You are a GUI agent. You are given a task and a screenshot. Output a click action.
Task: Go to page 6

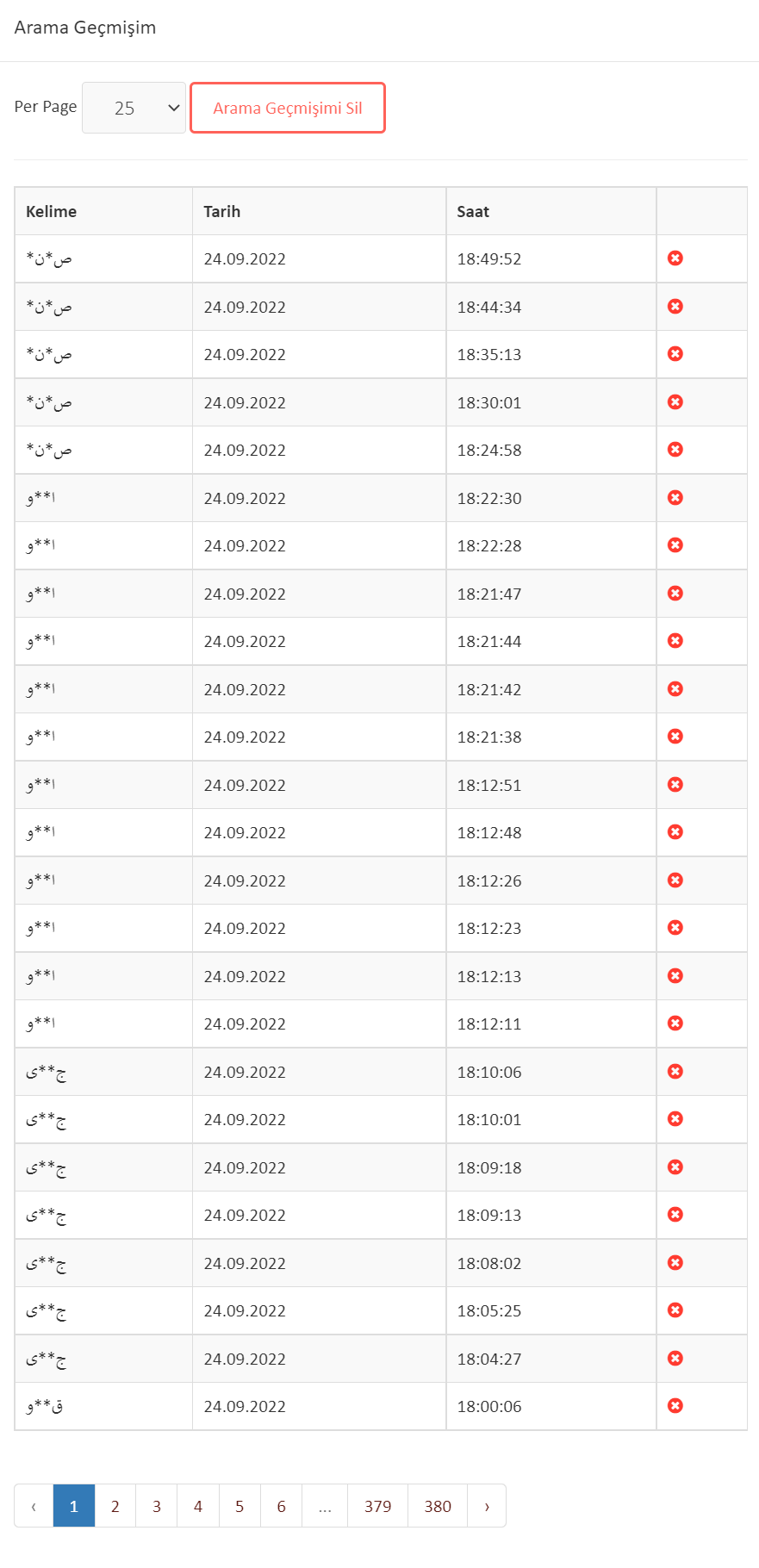(x=281, y=1506)
